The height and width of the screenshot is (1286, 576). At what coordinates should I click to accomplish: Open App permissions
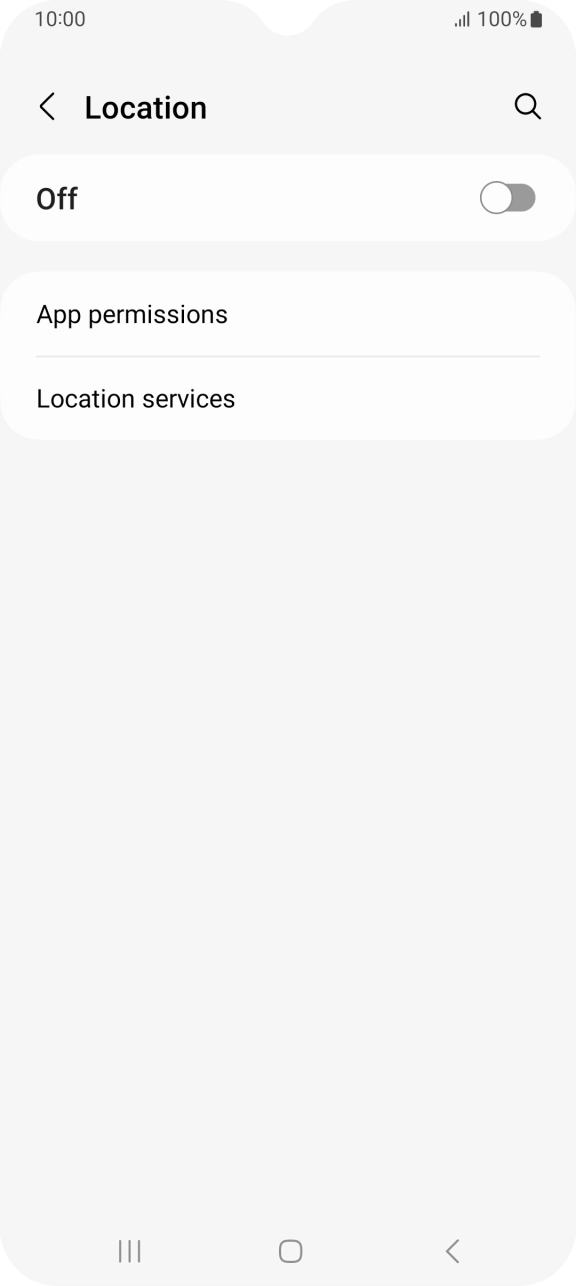click(288, 314)
